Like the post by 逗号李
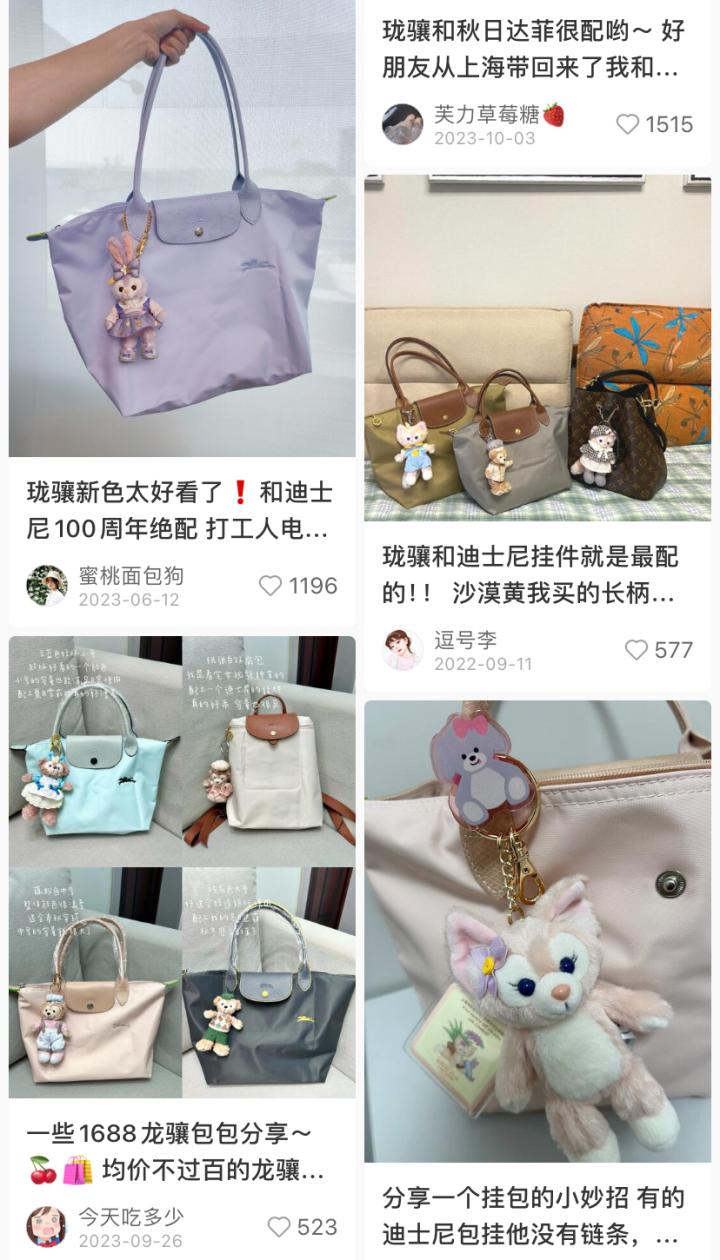Image resolution: width=720 pixels, height=1260 pixels. pos(637,650)
